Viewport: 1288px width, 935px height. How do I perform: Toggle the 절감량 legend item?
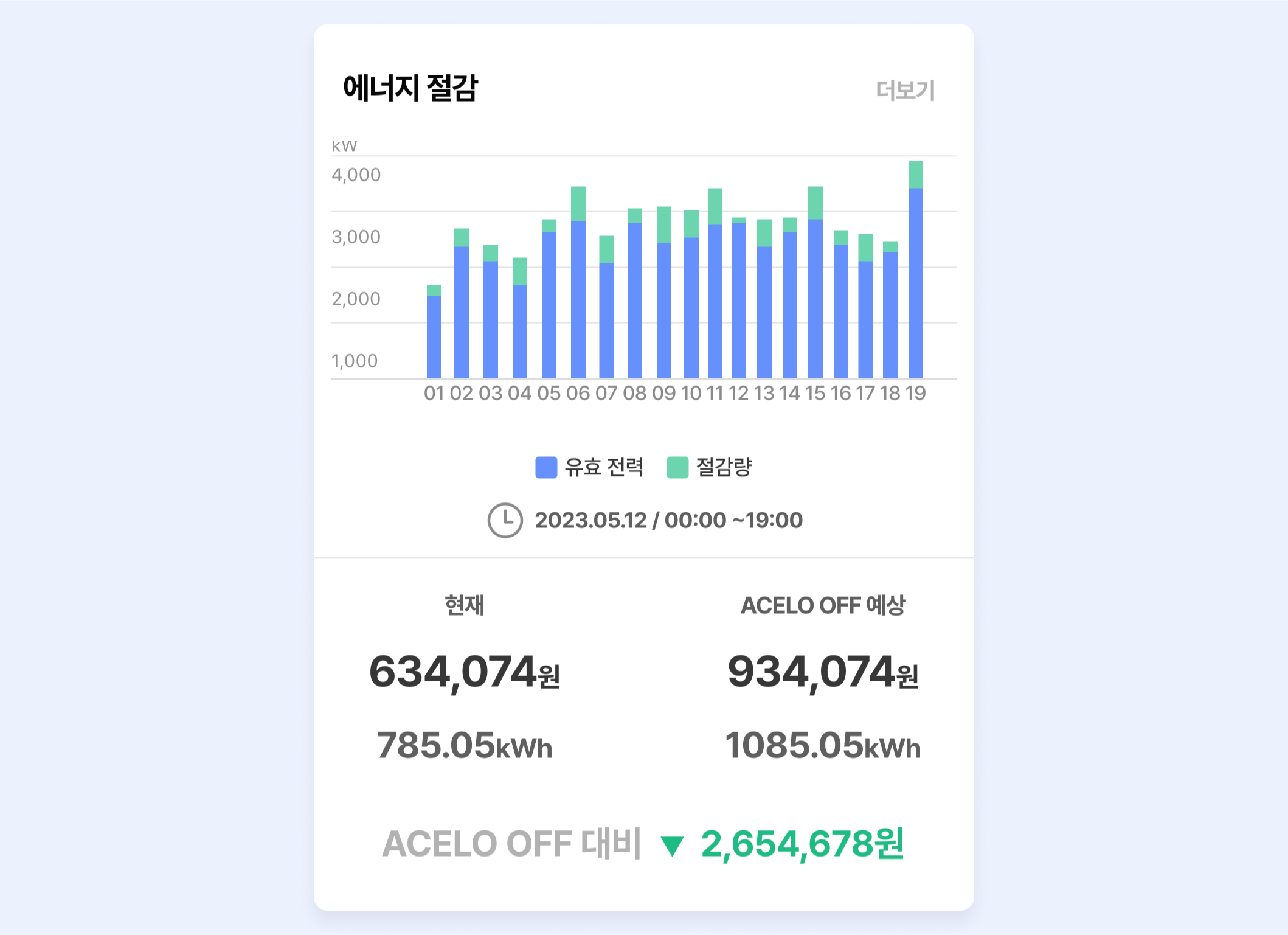709,467
